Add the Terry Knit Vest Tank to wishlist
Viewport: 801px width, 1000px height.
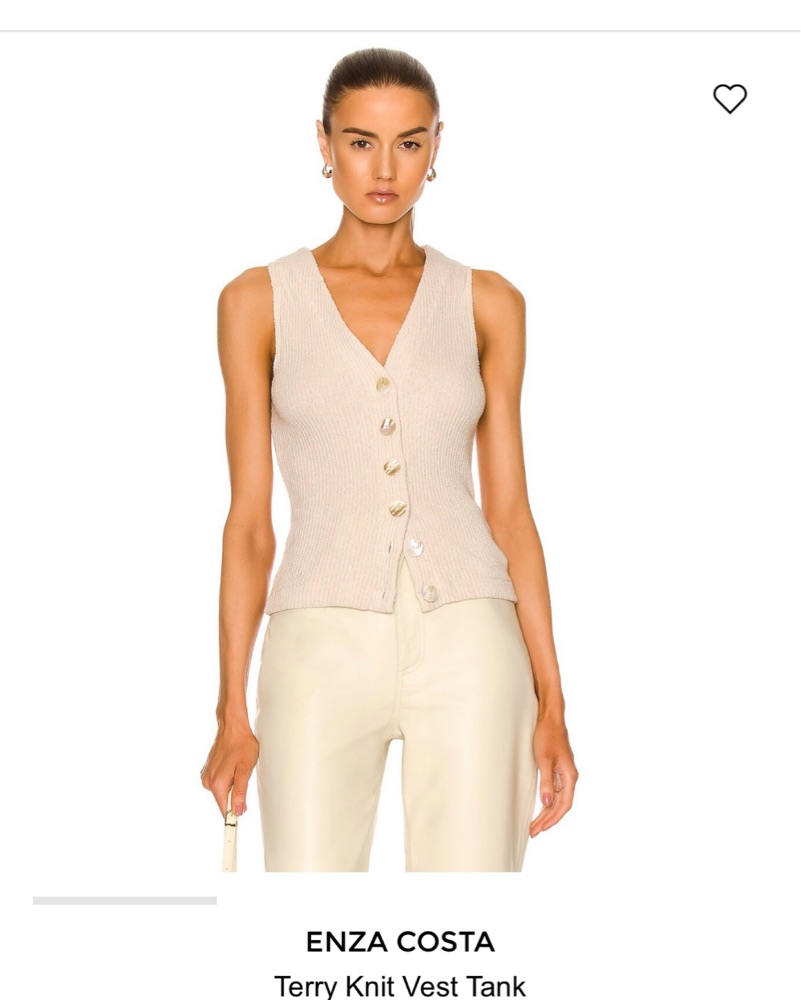click(x=730, y=98)
